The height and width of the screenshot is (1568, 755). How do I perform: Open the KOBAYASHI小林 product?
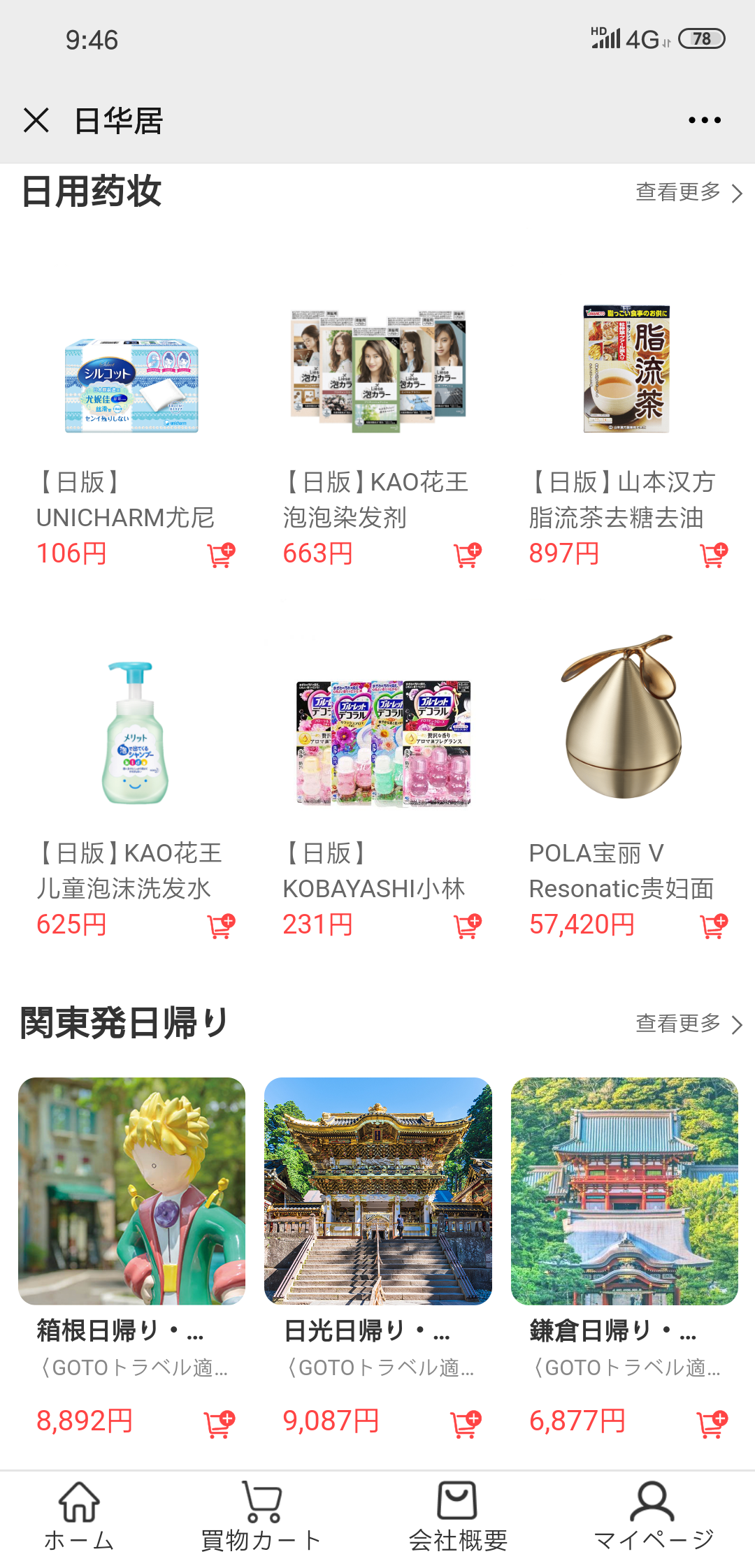[377, 741]
